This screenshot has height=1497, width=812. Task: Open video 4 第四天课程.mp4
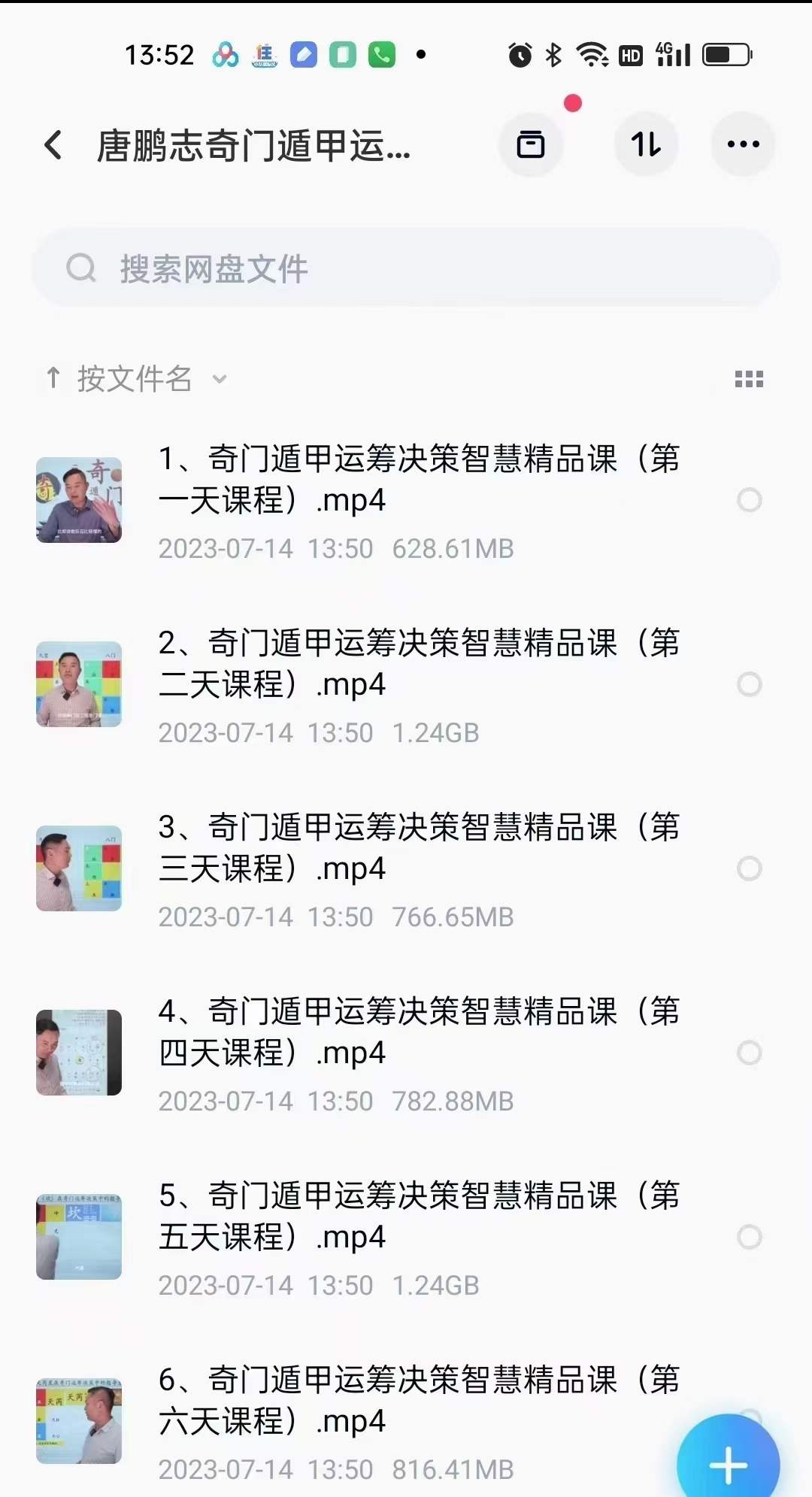[418, 1032]
